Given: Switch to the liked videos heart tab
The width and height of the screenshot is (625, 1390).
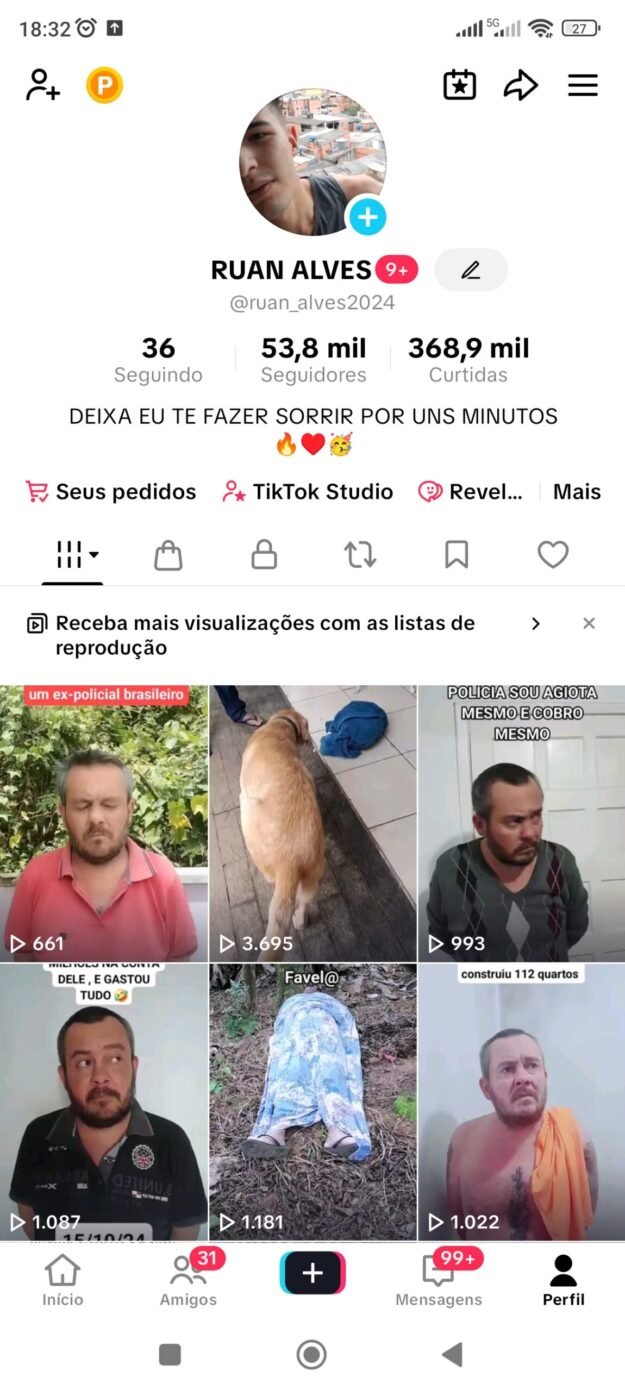Looking at the screenshot, I should click(553, 555).
